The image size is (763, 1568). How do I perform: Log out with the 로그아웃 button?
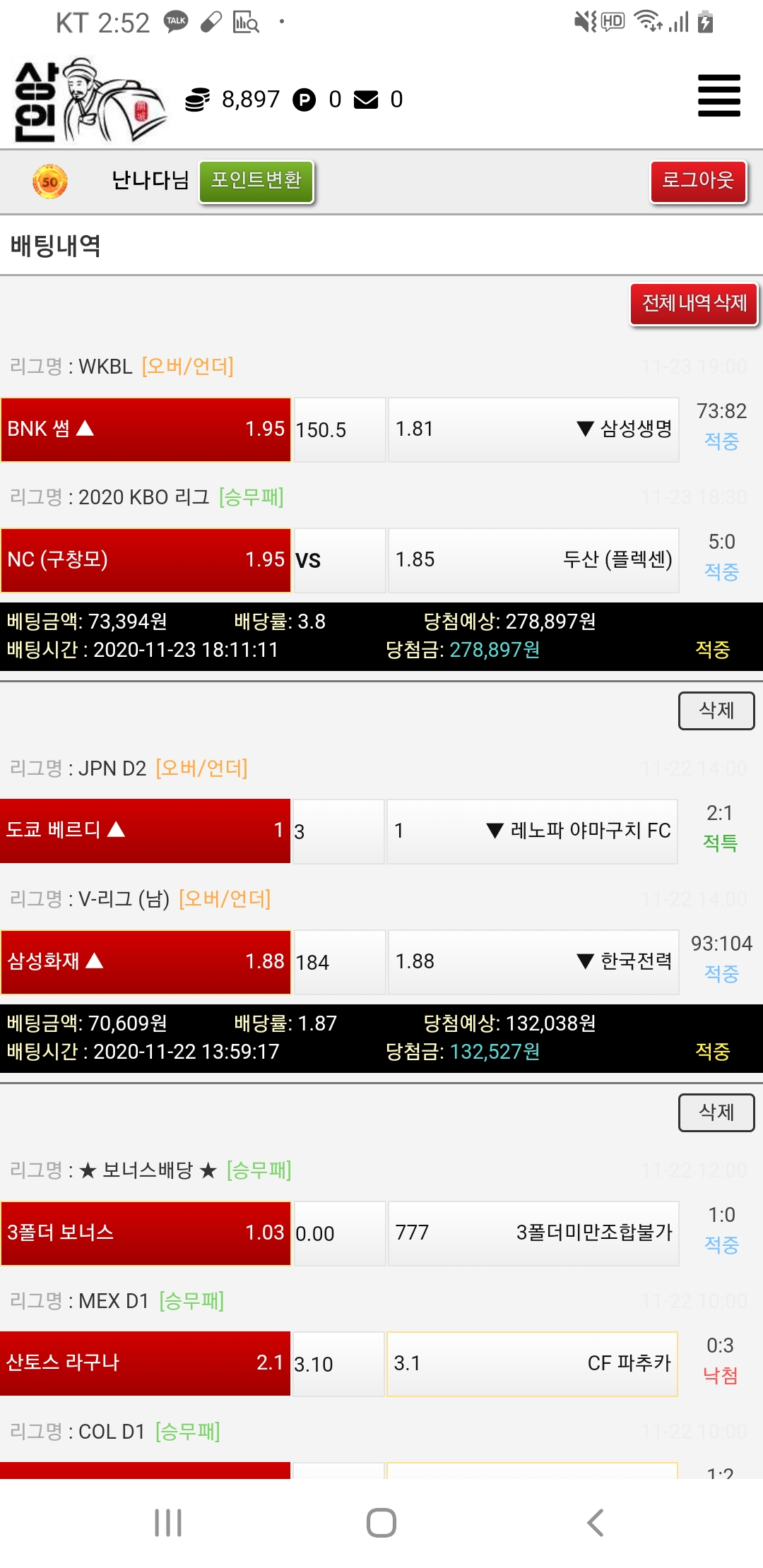click(698, 181)
